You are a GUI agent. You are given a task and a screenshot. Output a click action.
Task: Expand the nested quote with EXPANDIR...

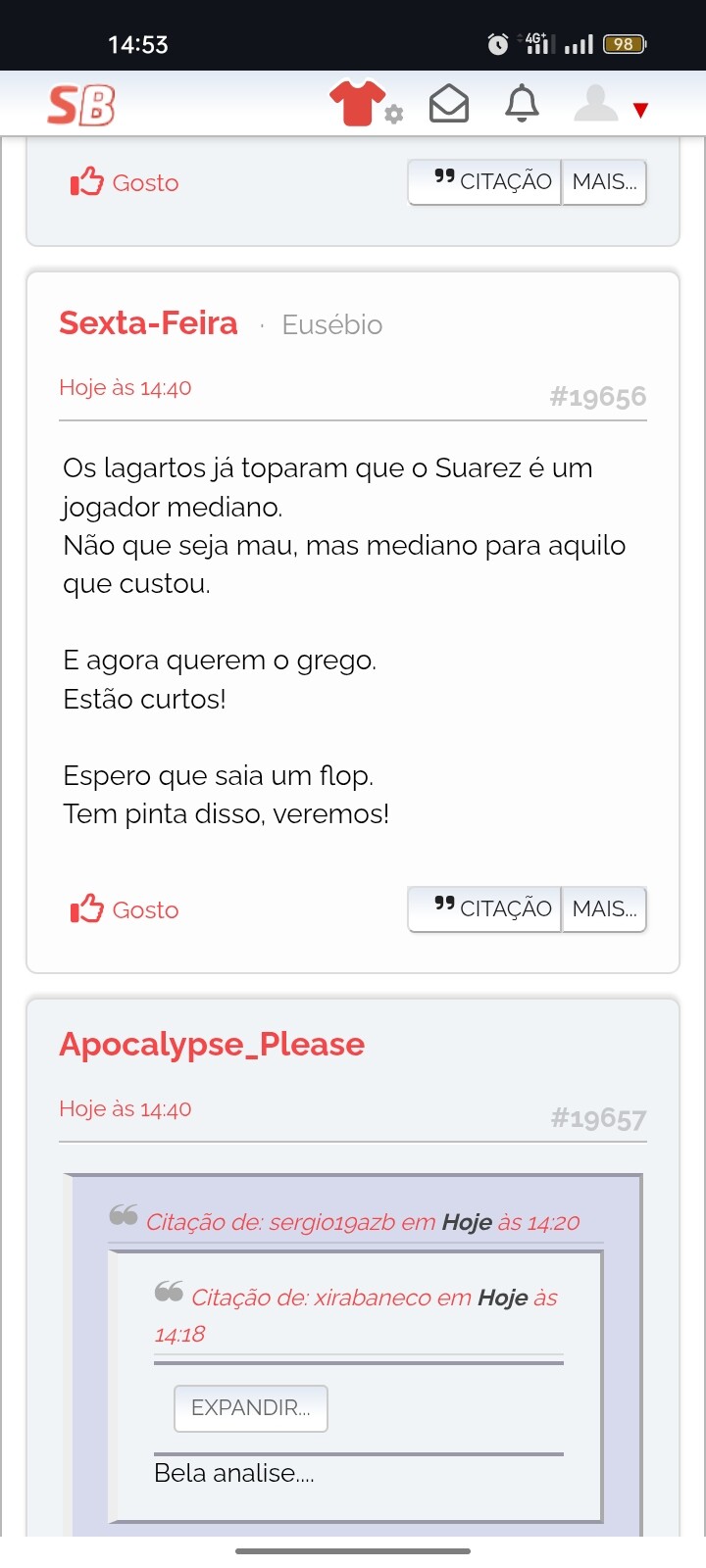click(251, 1408)
